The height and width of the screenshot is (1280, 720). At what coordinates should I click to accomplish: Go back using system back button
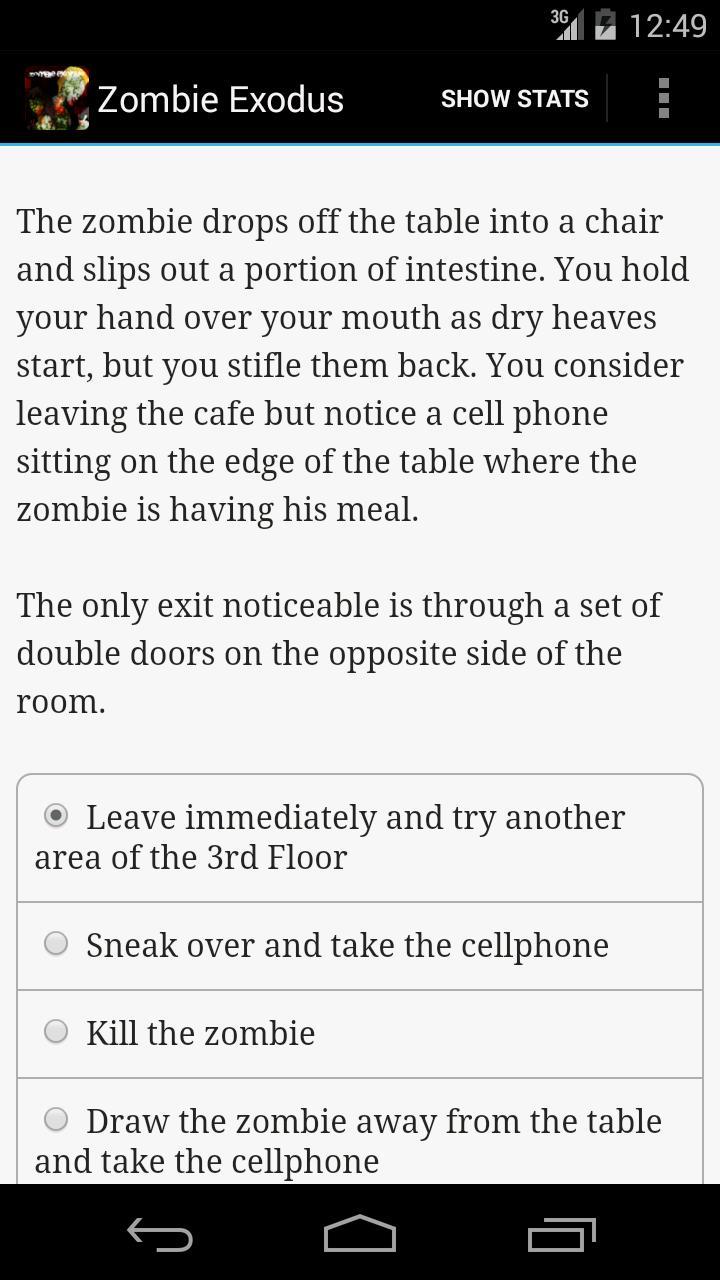point(160,1235)
